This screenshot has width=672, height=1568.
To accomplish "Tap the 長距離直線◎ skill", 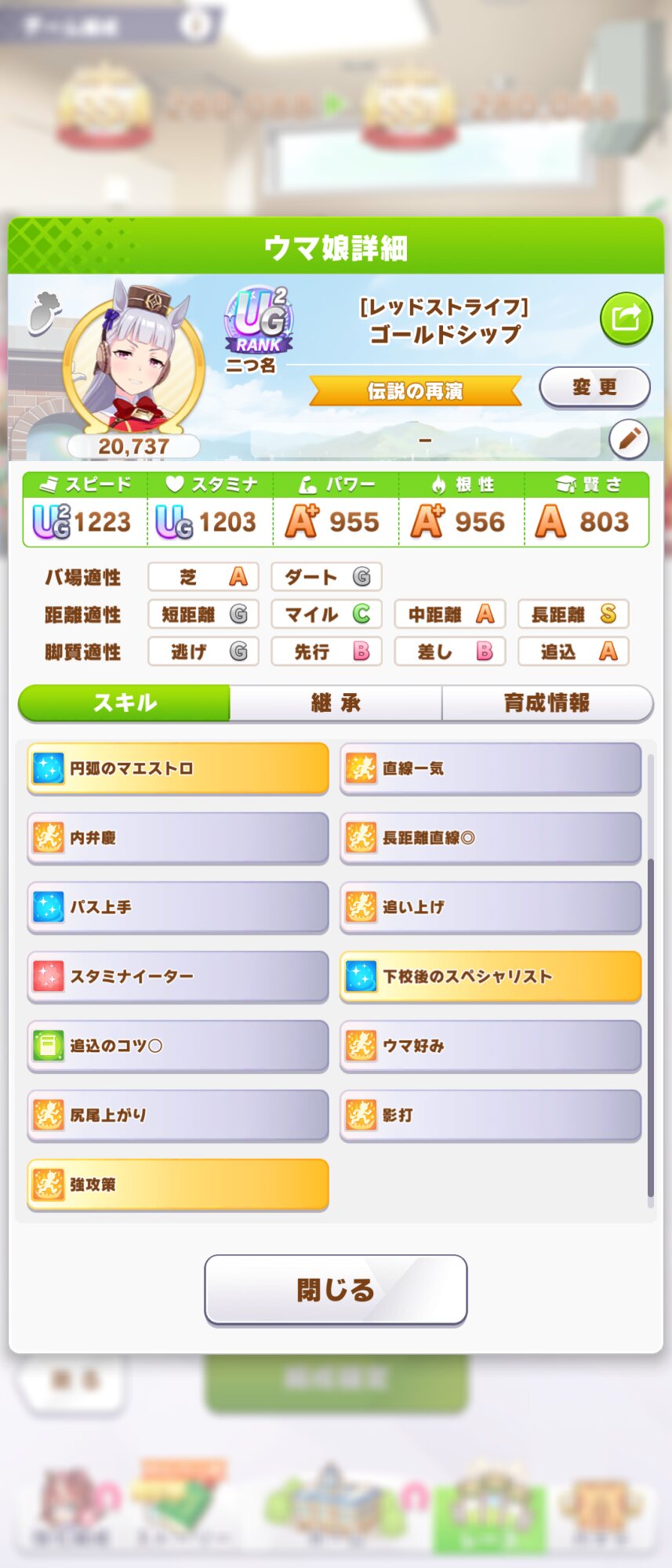I will 490,838.
